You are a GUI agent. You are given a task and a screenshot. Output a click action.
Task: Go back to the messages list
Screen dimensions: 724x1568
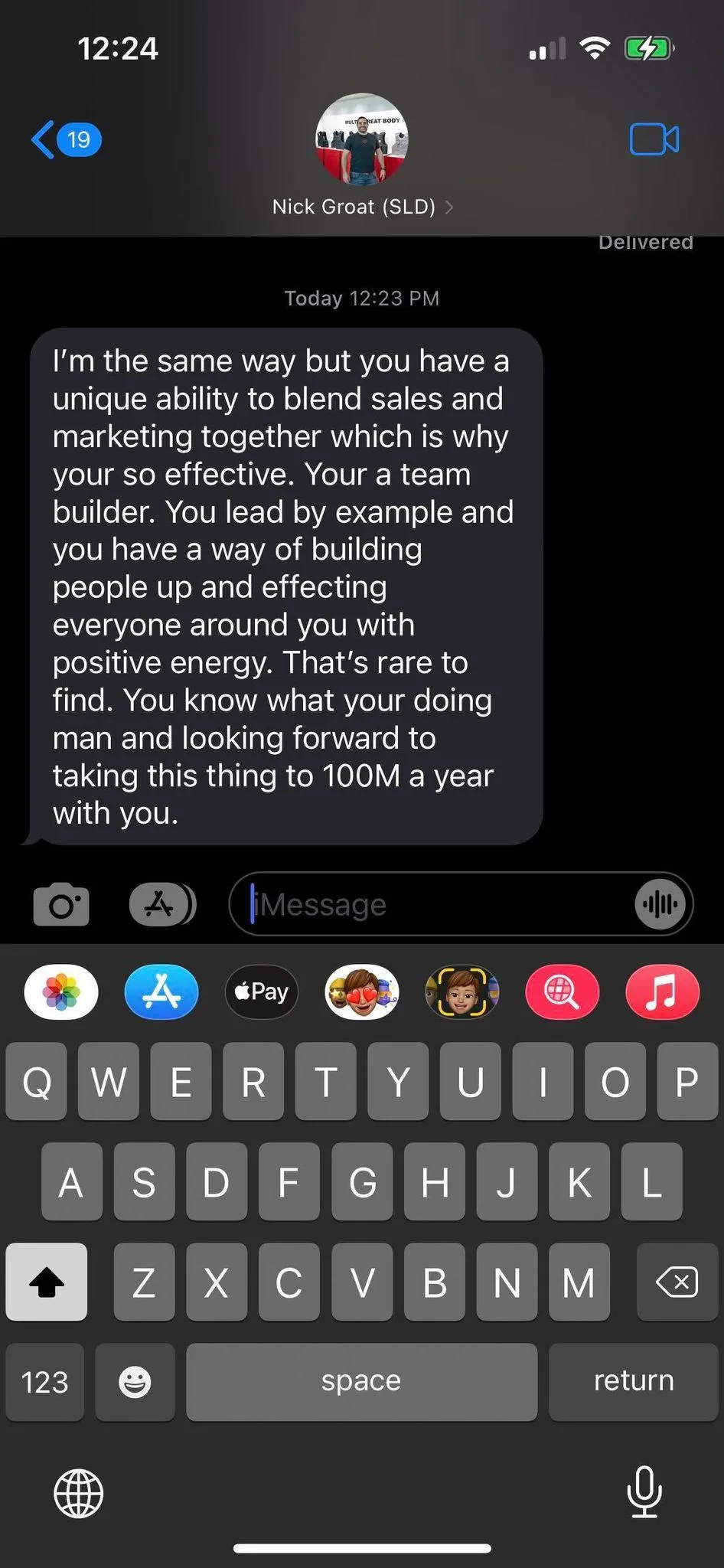tap(64, 139)
